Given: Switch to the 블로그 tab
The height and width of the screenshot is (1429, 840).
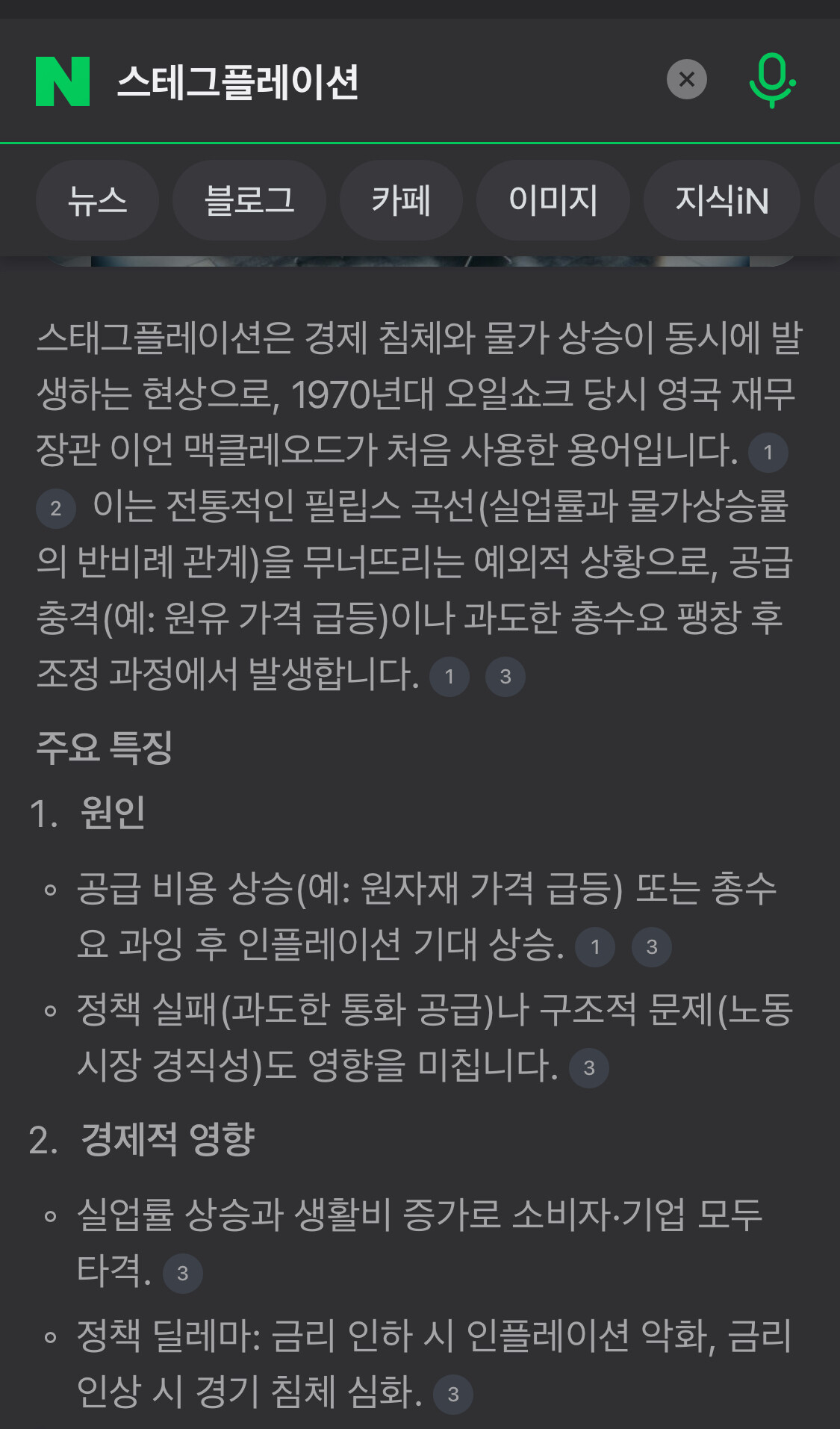Looking at the screenshot, I should [x=249, y=200].
